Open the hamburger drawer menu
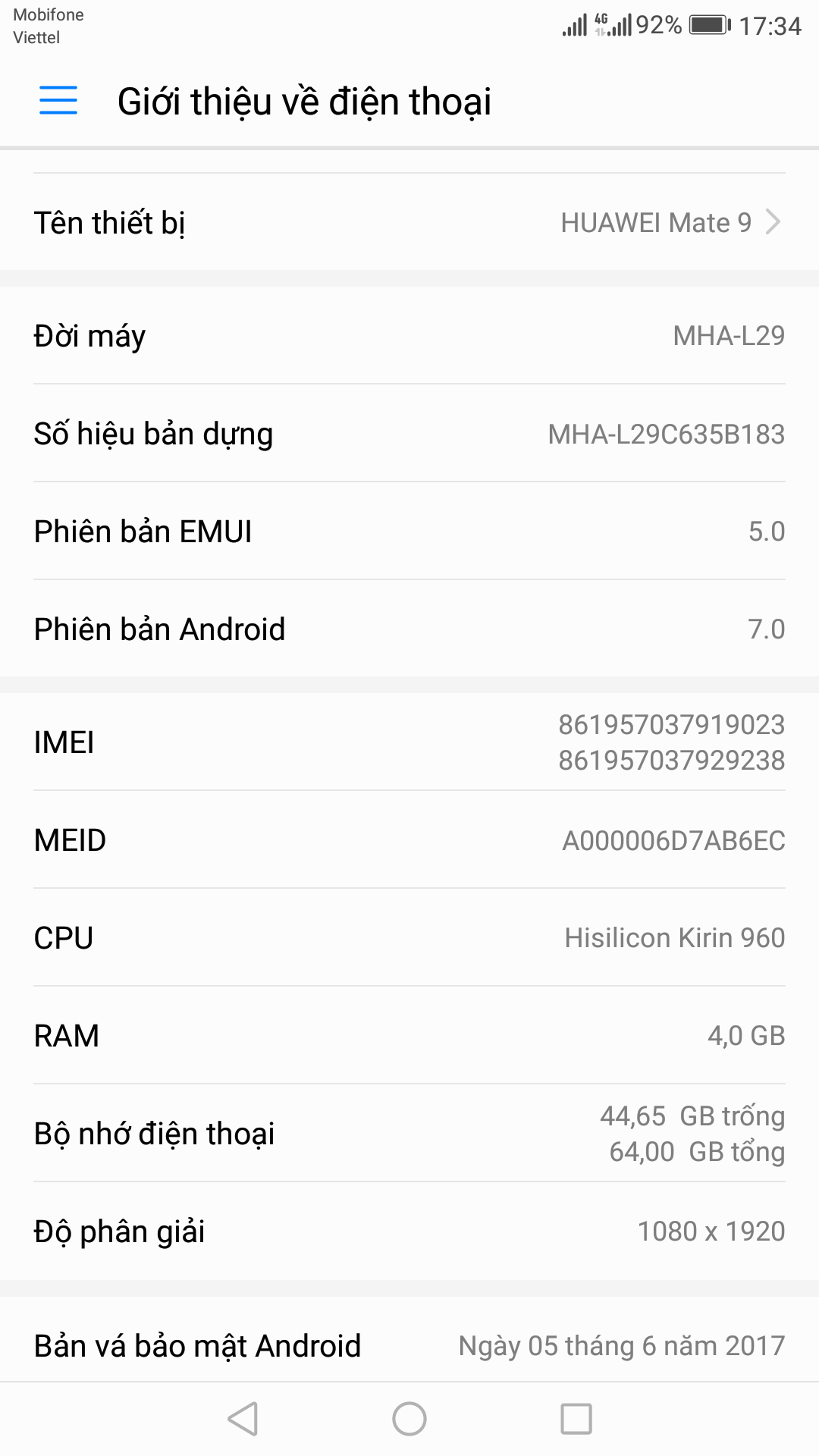Viewport: 819px width, 1456px height. [58, 100]
